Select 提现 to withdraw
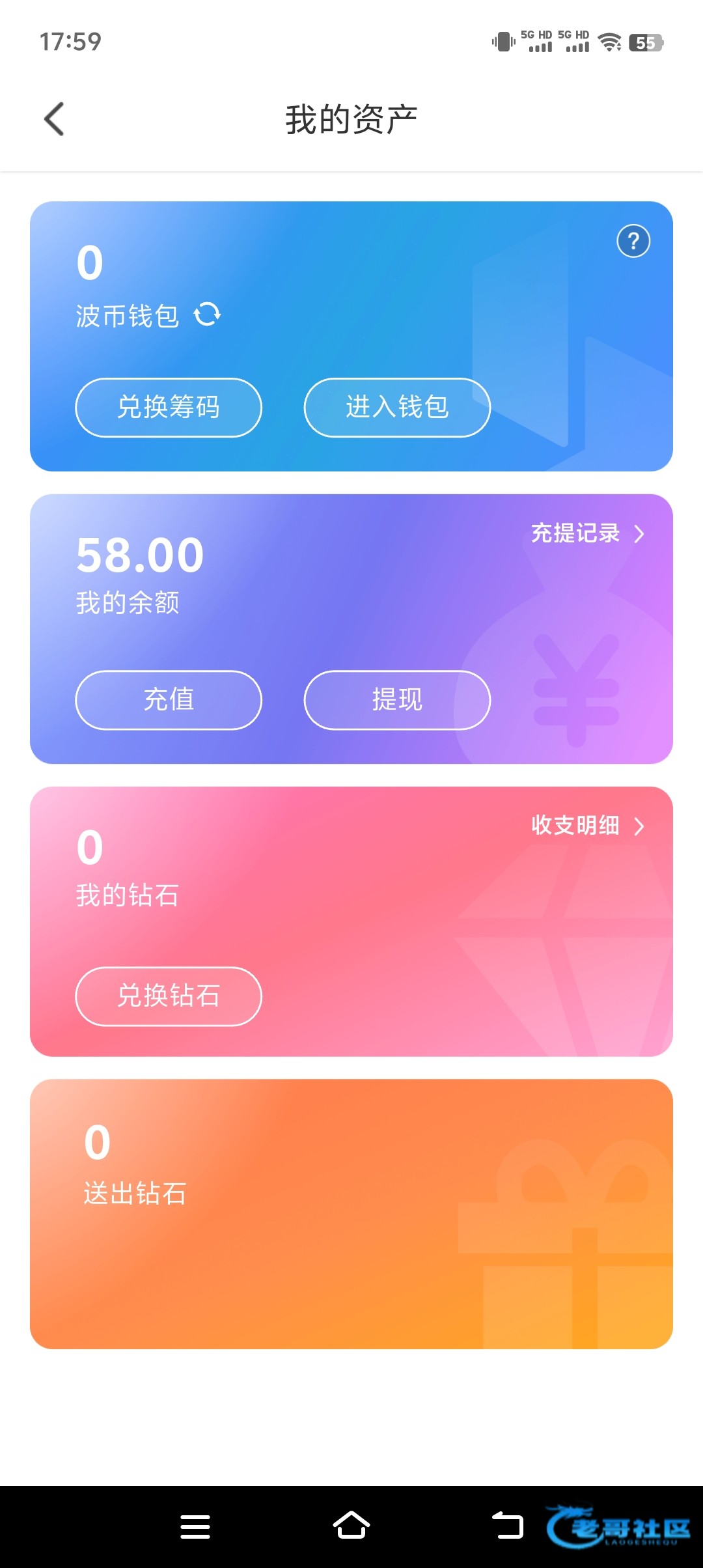 click(x=397, y=700)
